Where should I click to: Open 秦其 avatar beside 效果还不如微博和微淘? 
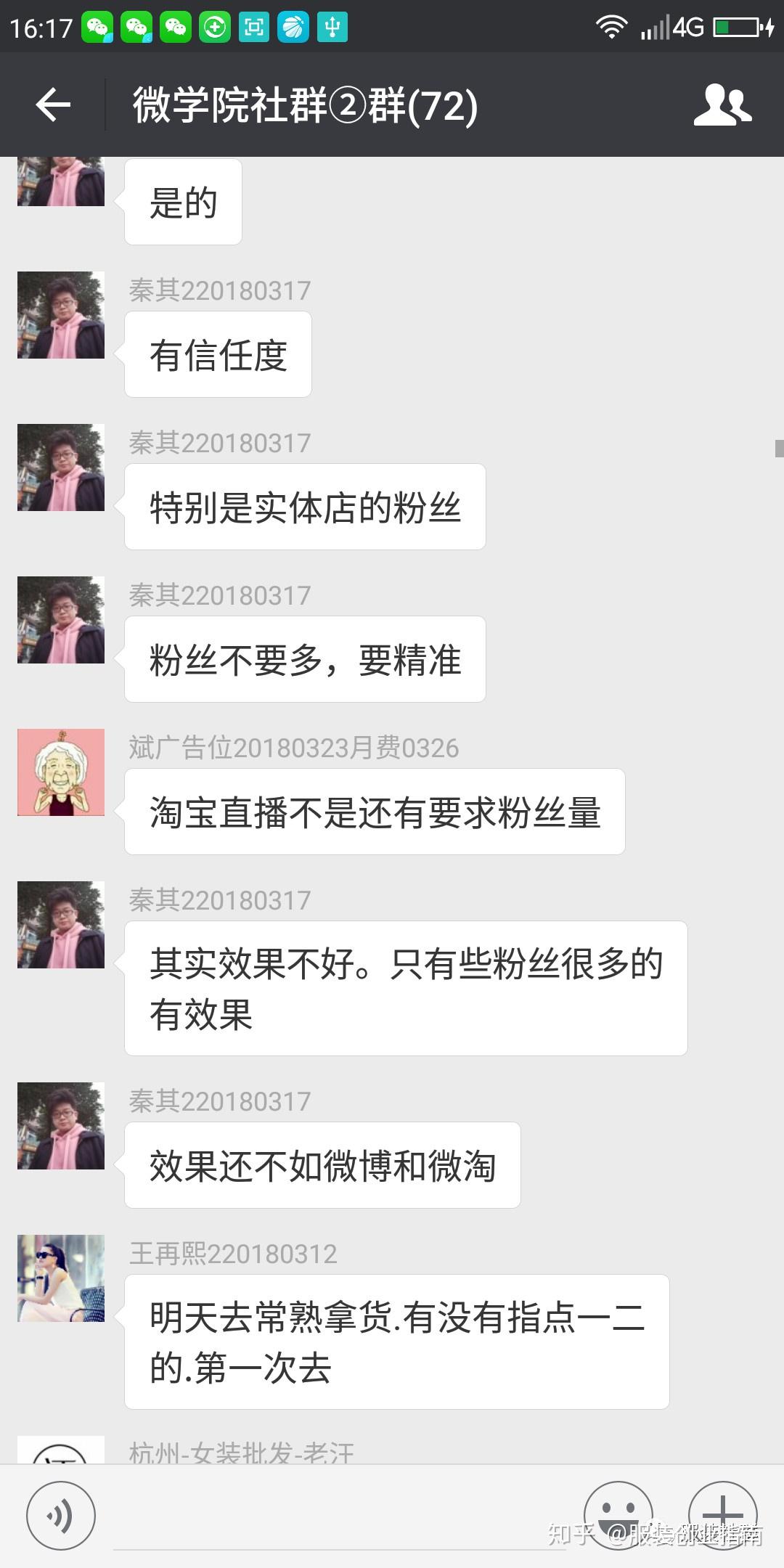[x=61, y=1126]
